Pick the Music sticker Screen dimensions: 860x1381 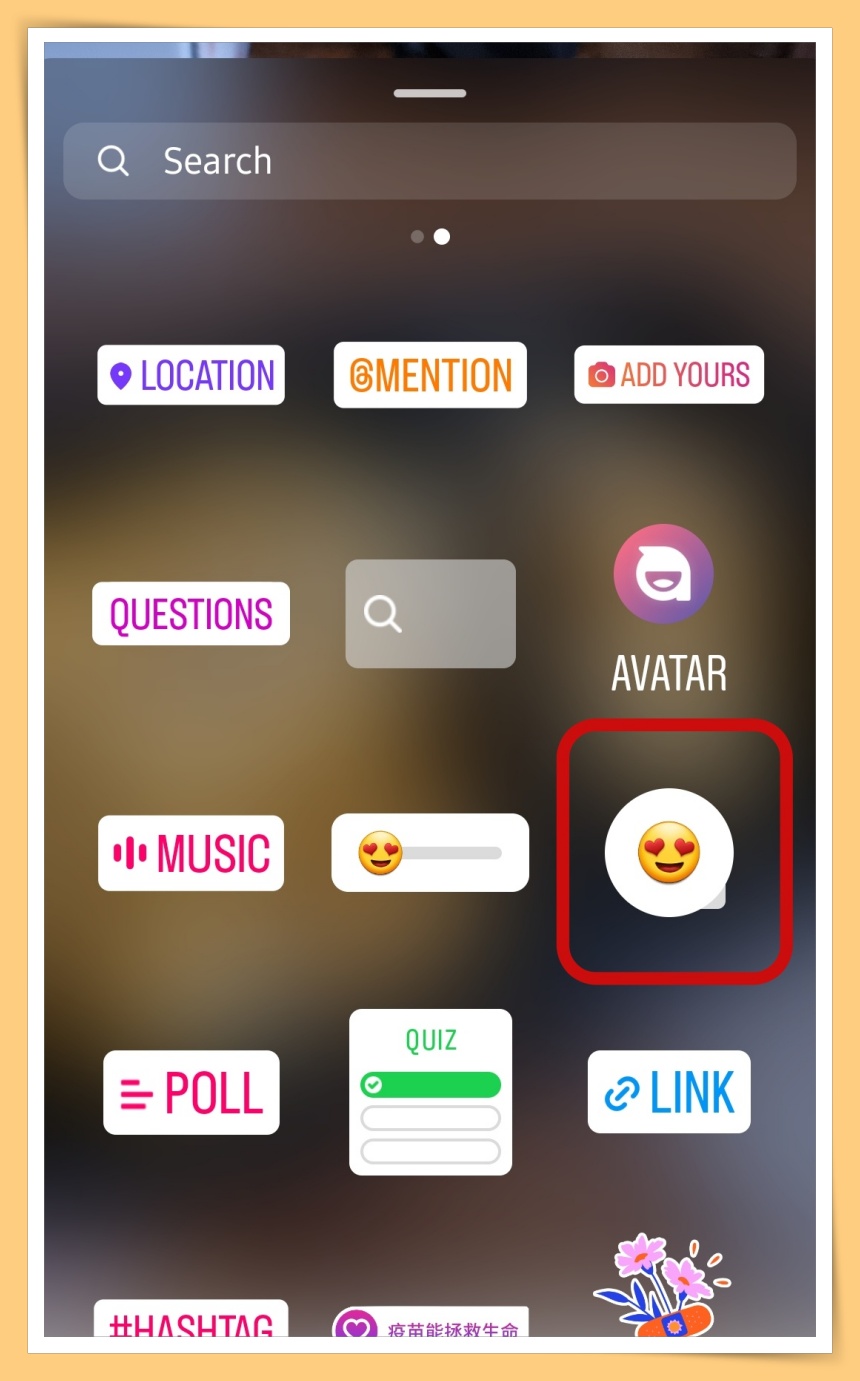pyautogui.click(x=191, y=853)
